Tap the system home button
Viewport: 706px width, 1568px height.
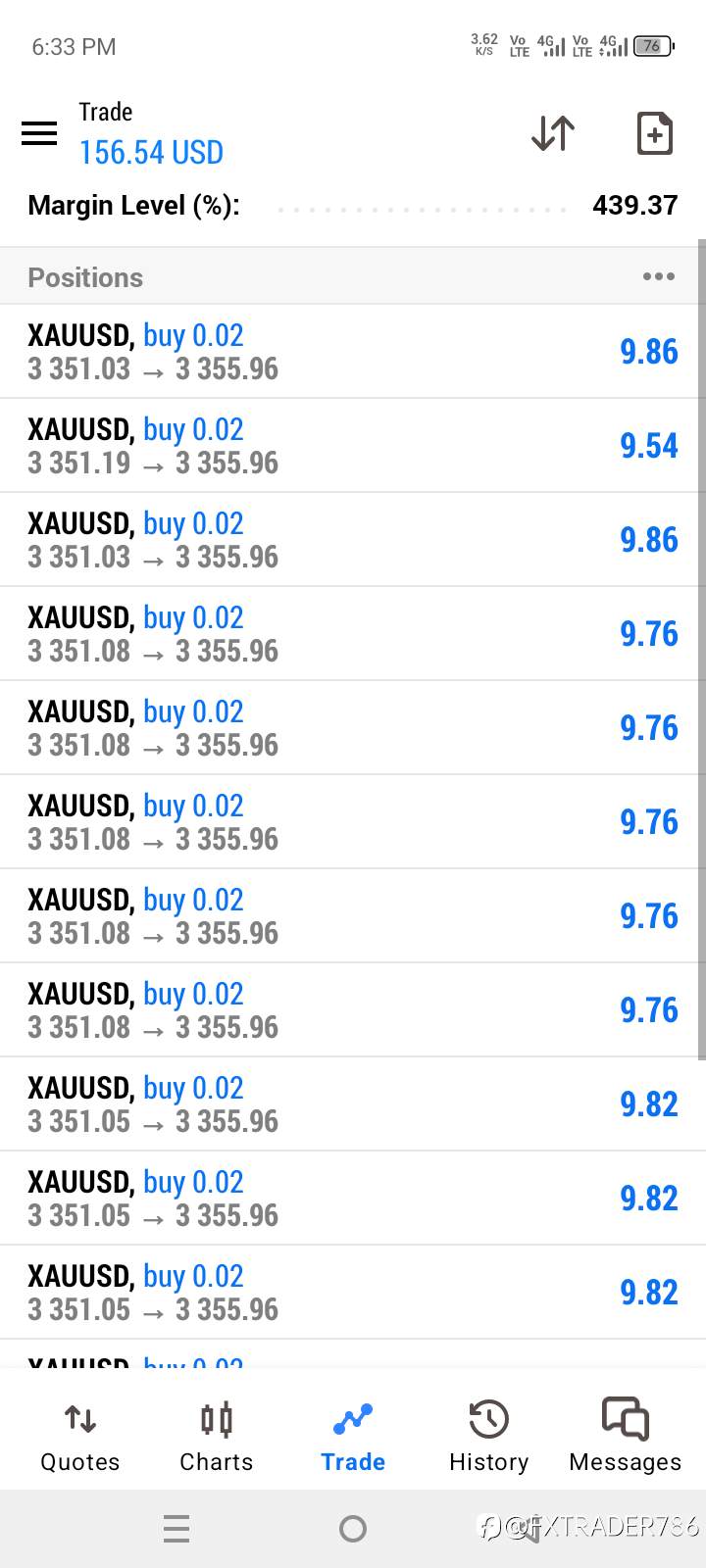[x=353, y=1529]
